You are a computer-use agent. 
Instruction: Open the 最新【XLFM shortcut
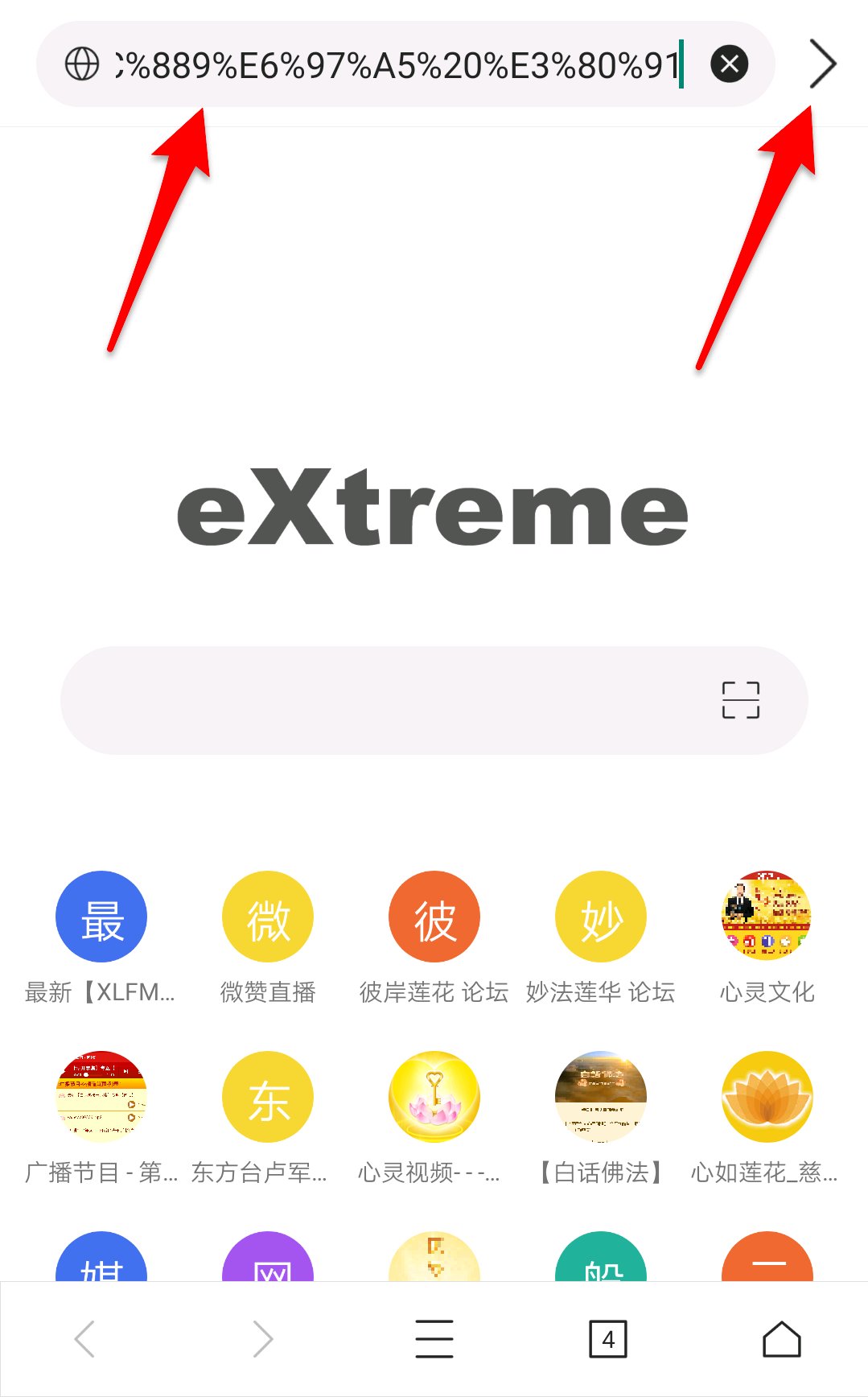tap(101, 917)
